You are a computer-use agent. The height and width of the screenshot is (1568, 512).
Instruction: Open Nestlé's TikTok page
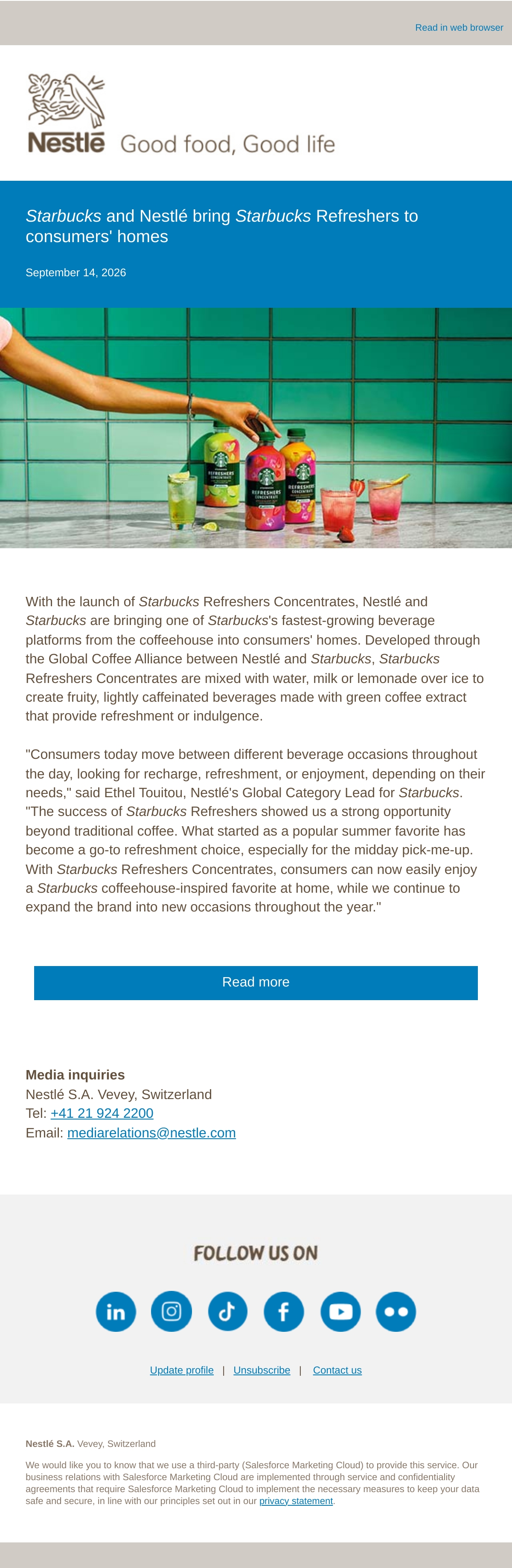pyautogui.click(x=228, y=1311)
